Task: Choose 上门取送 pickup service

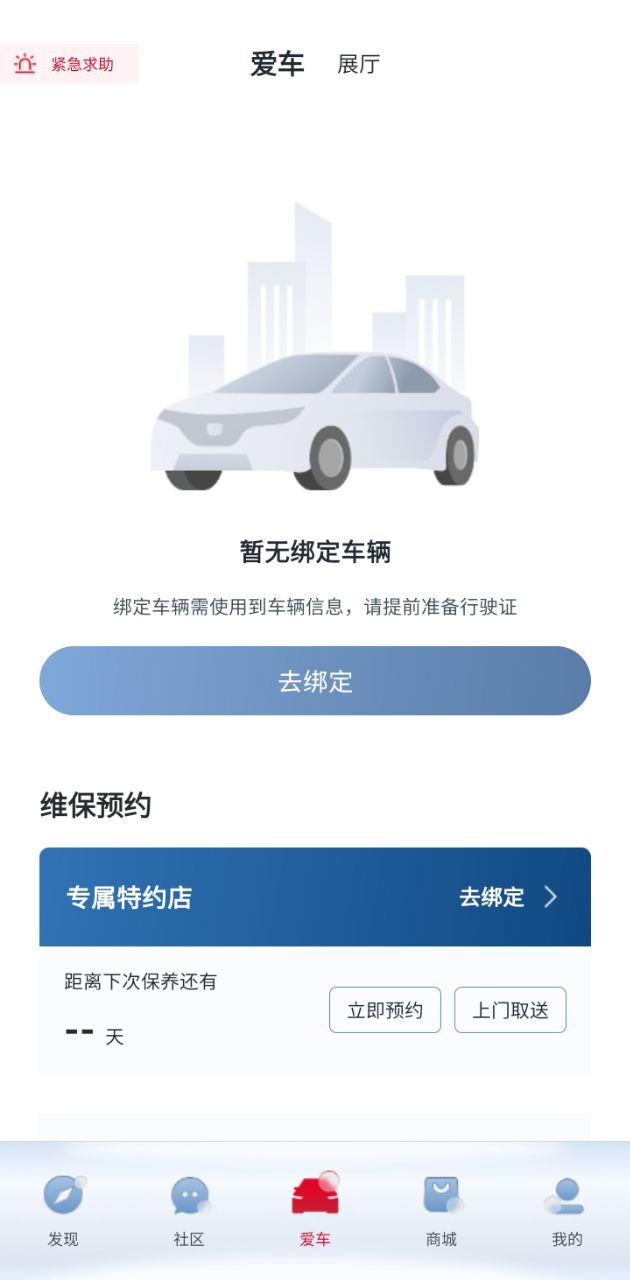Action: click(x=510, y=1010)
